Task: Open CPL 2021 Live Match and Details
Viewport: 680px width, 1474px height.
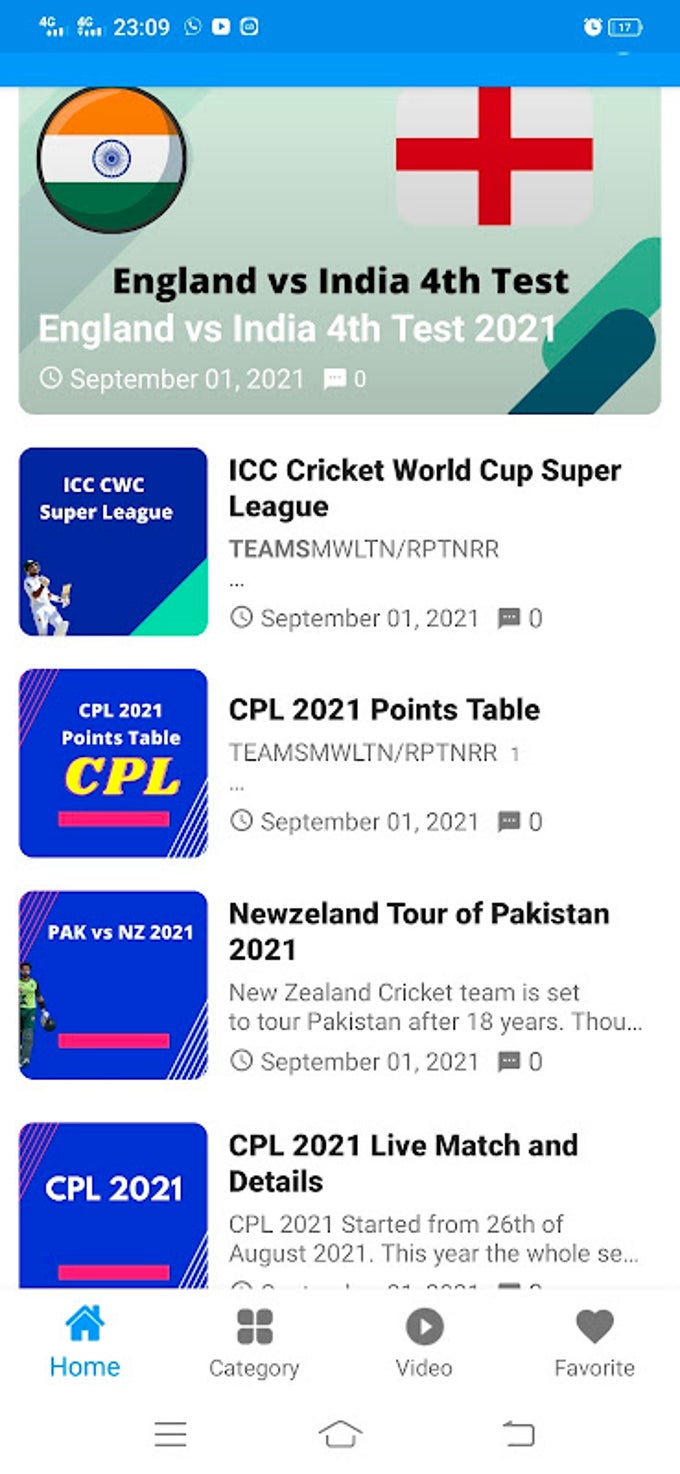Action: (403, 1162)
